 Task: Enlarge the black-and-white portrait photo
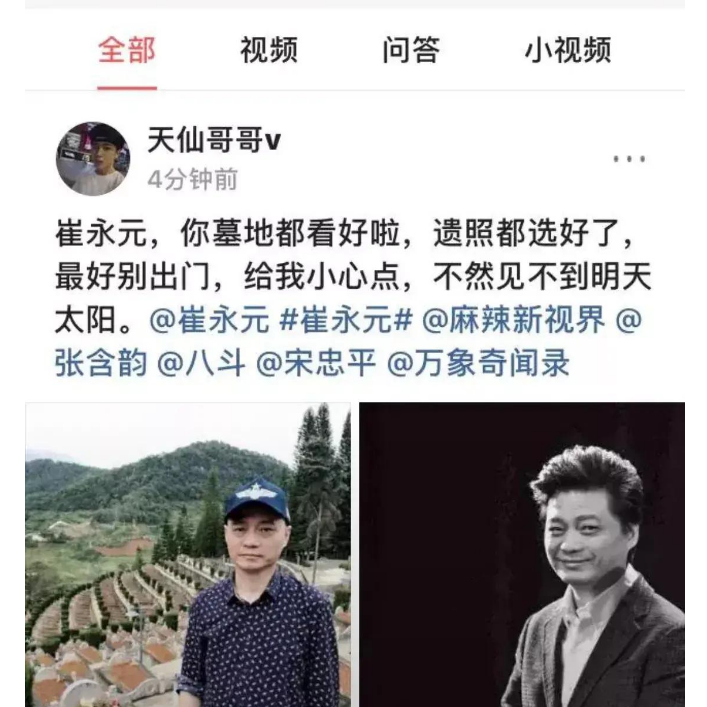522,554
